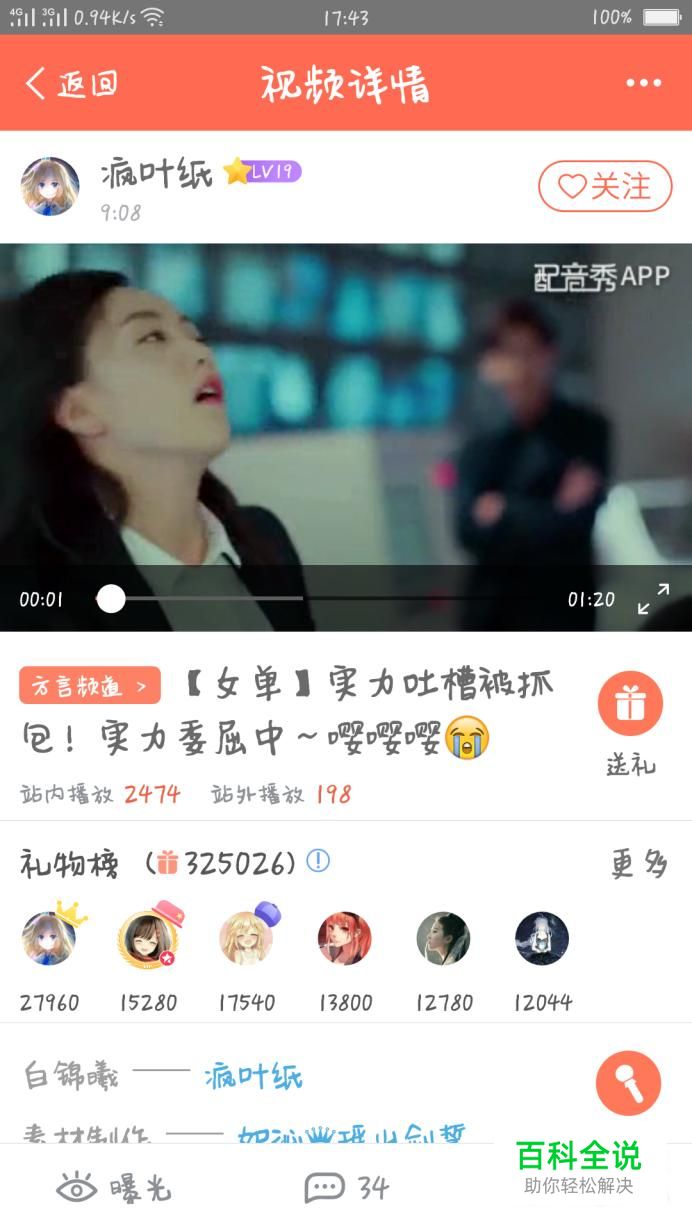The image size is (692, 1230).
Task: Follow the uploader with 关注
Action: 605,186
